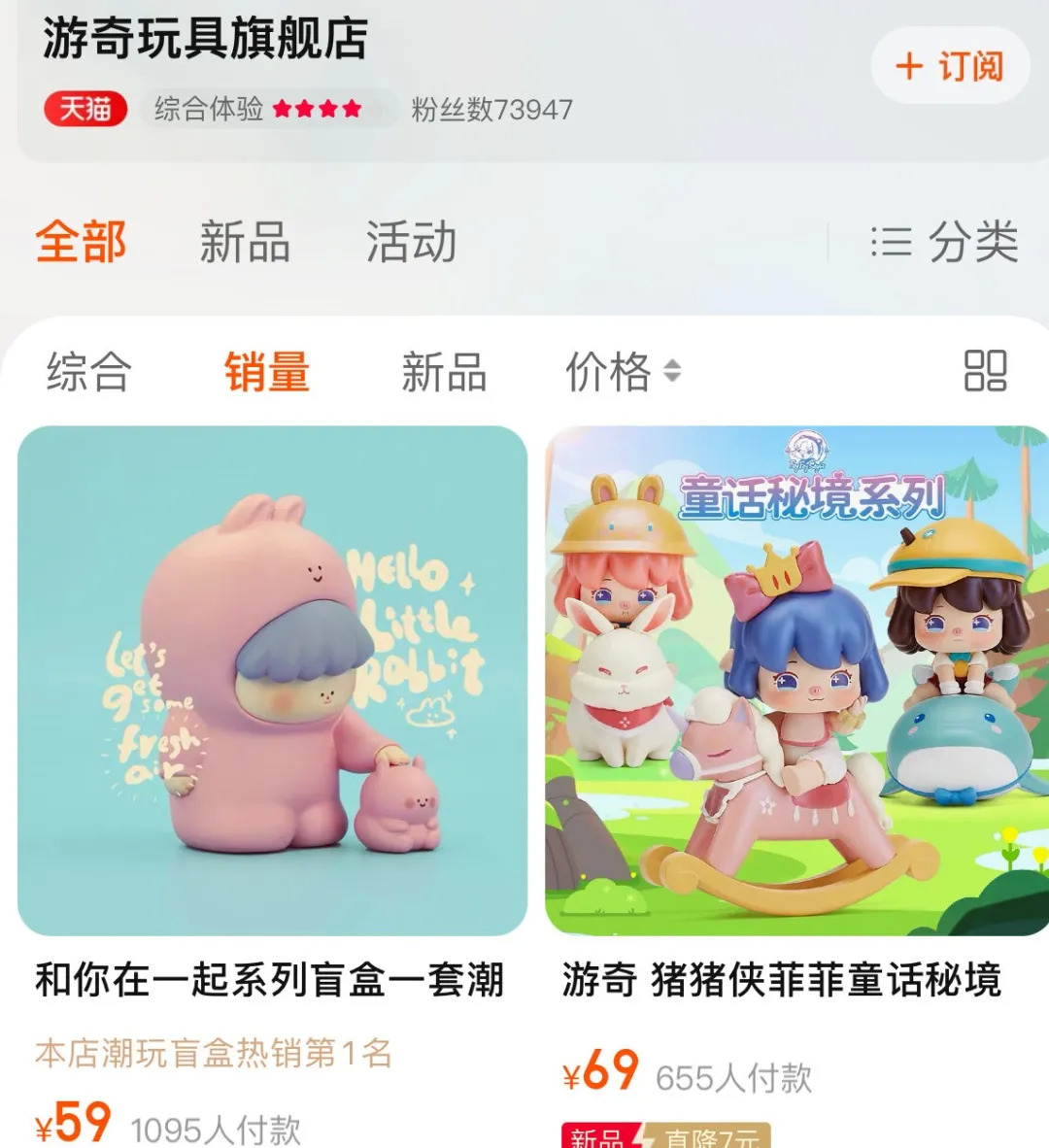Switch to the 活动 tab
The width and height of the screenshot is (1049, 1148).
(x=411, y=242)
